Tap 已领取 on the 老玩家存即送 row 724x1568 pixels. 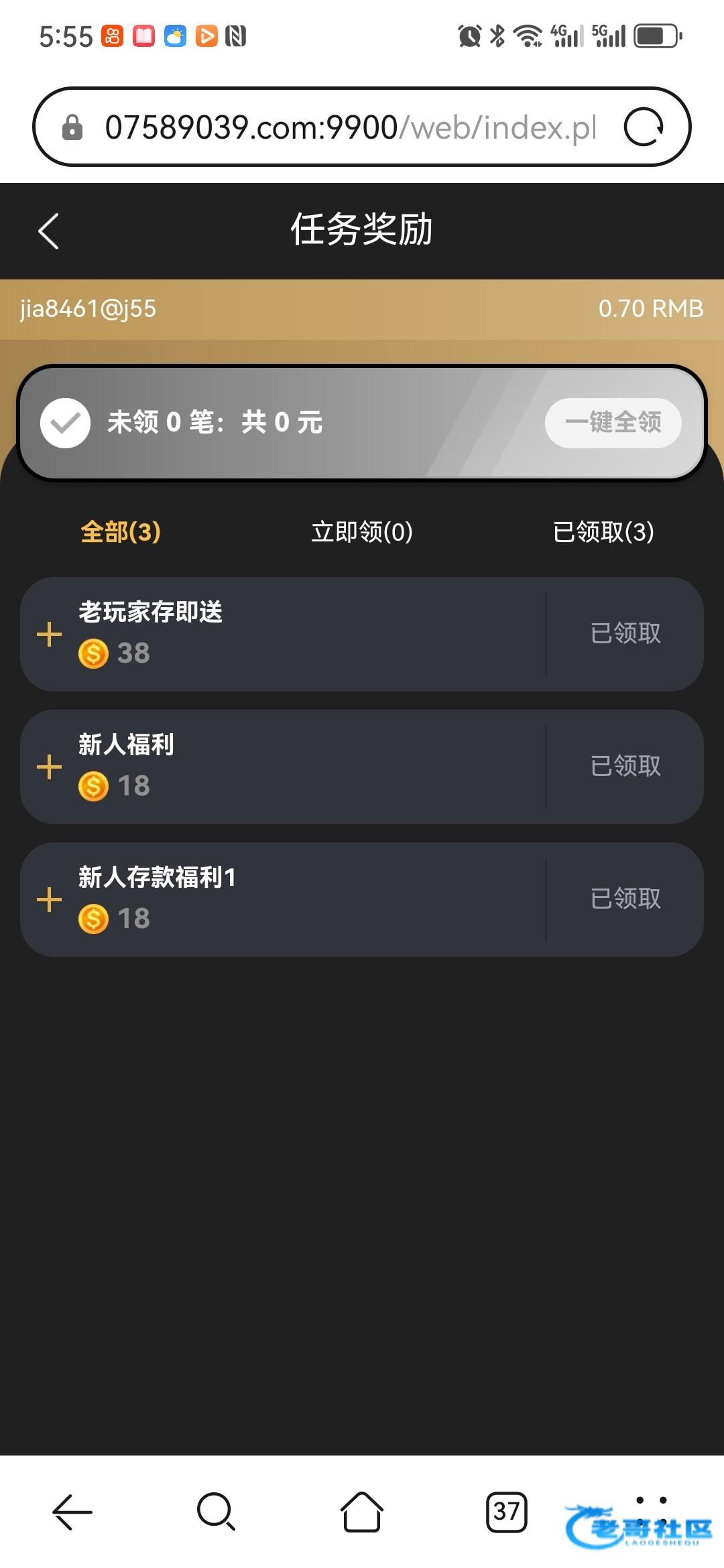(x=625, y=633)
